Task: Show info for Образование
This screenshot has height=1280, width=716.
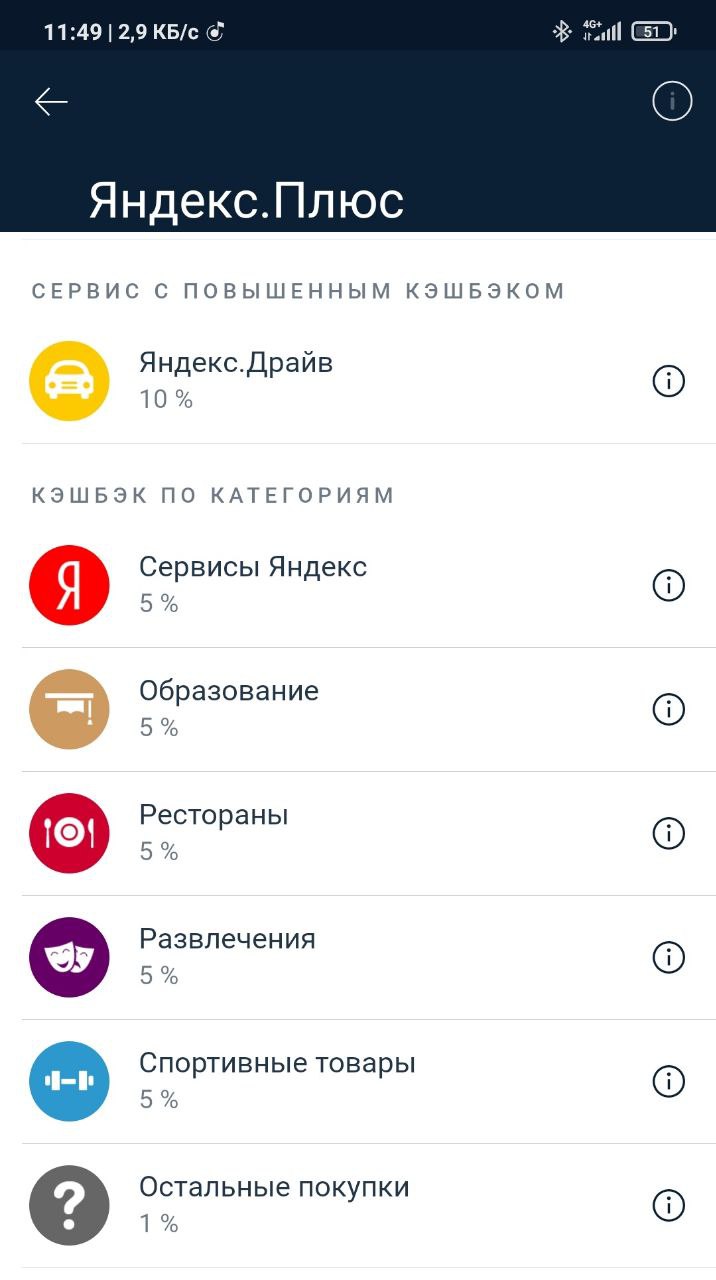Action: click(x=668, y=709)
